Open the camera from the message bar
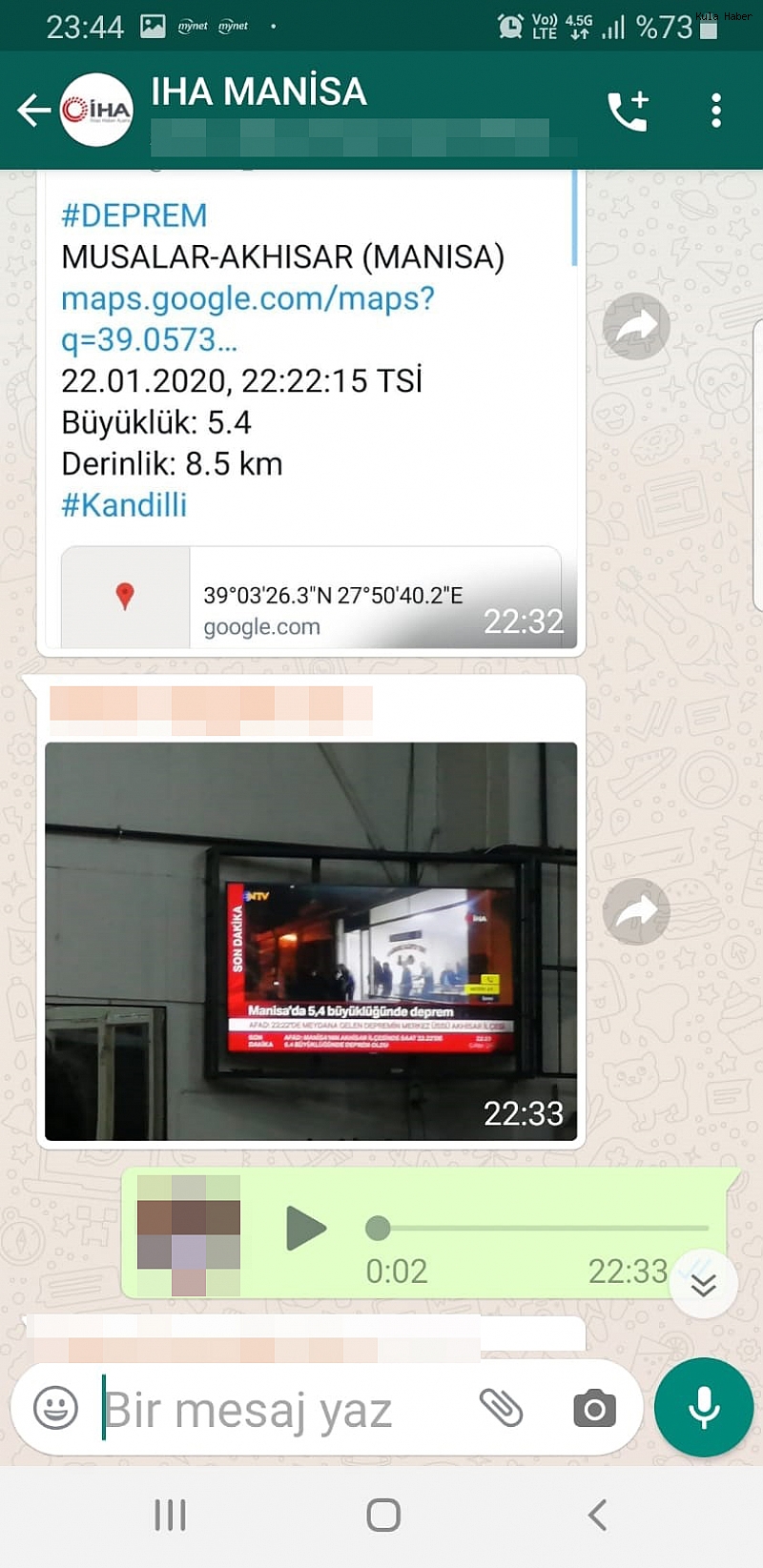763x1568 pixels. point(594,1408)
